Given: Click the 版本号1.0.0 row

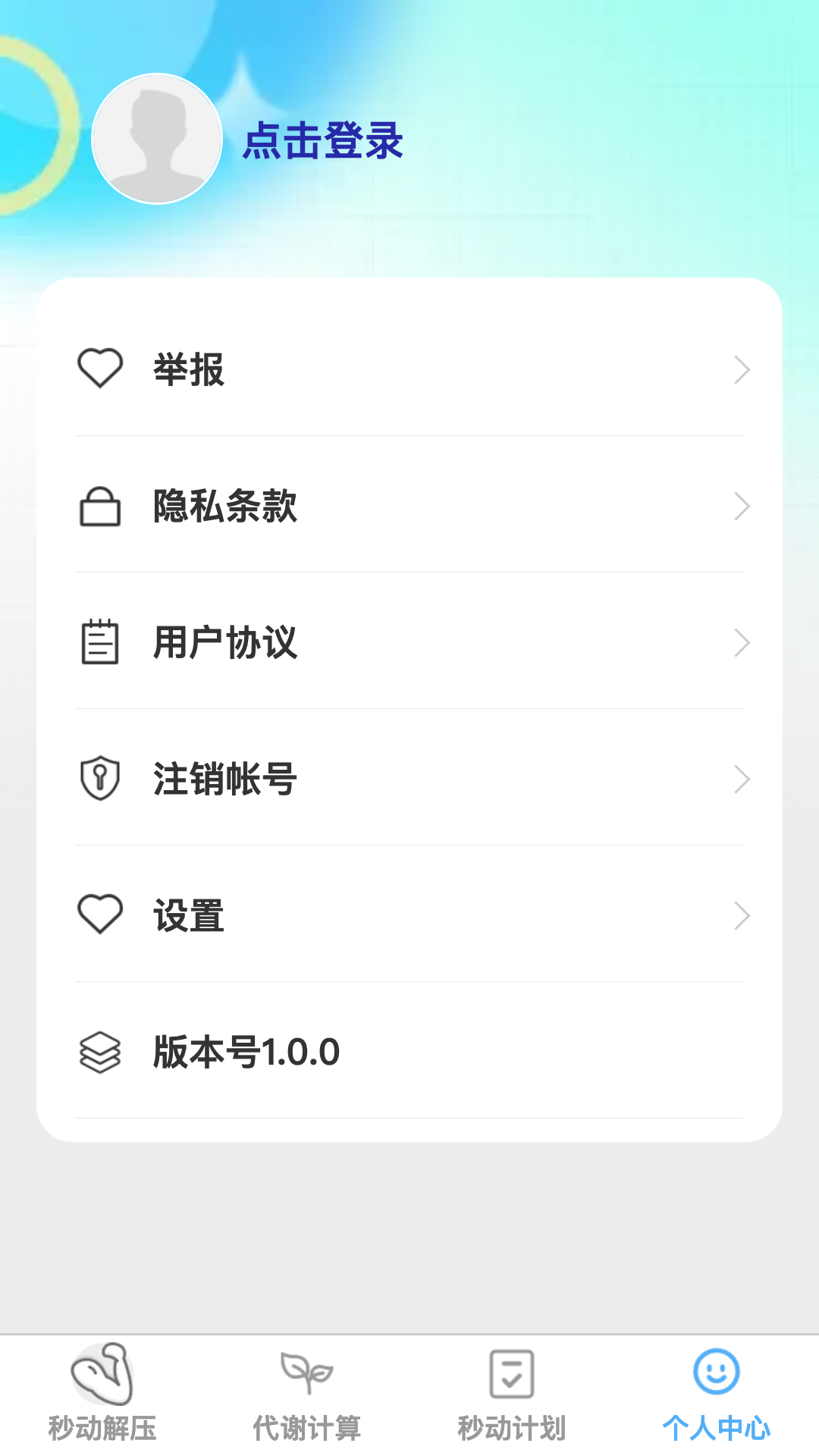Looking at the screenshot, I should [x=409, y=1052].
